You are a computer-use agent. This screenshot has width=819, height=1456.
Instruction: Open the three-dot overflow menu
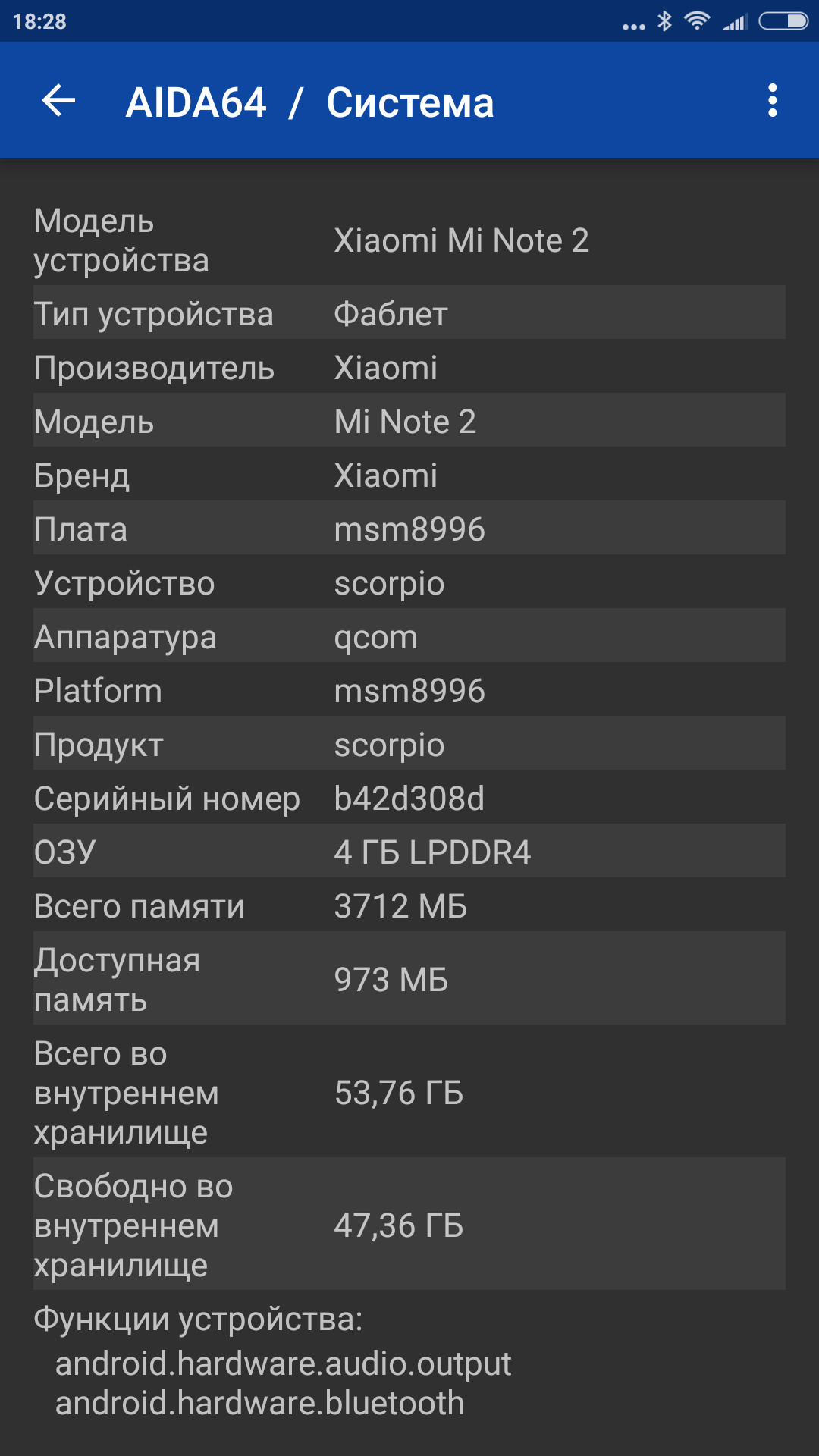(x=772, y=101)
